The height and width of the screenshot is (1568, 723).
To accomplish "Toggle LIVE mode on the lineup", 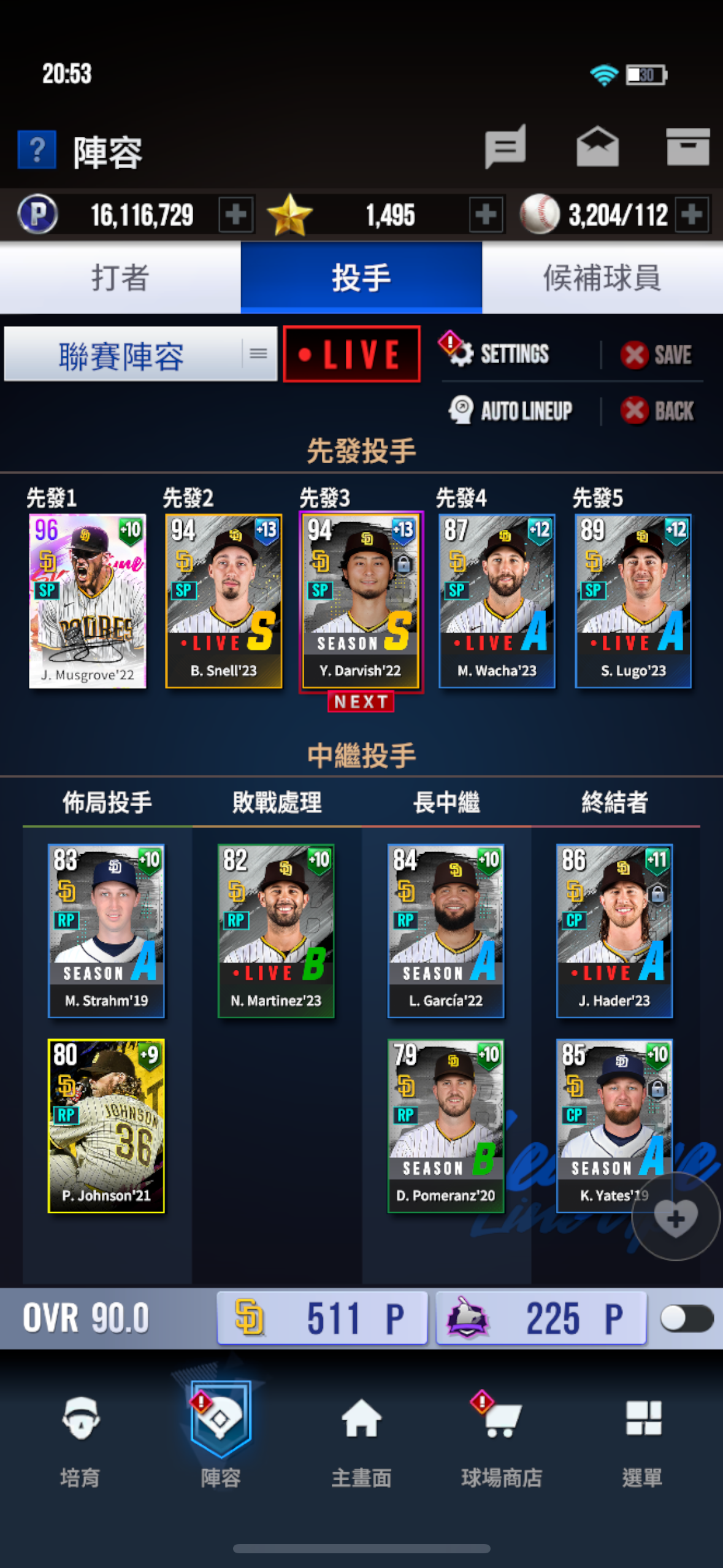I will 351,353.
